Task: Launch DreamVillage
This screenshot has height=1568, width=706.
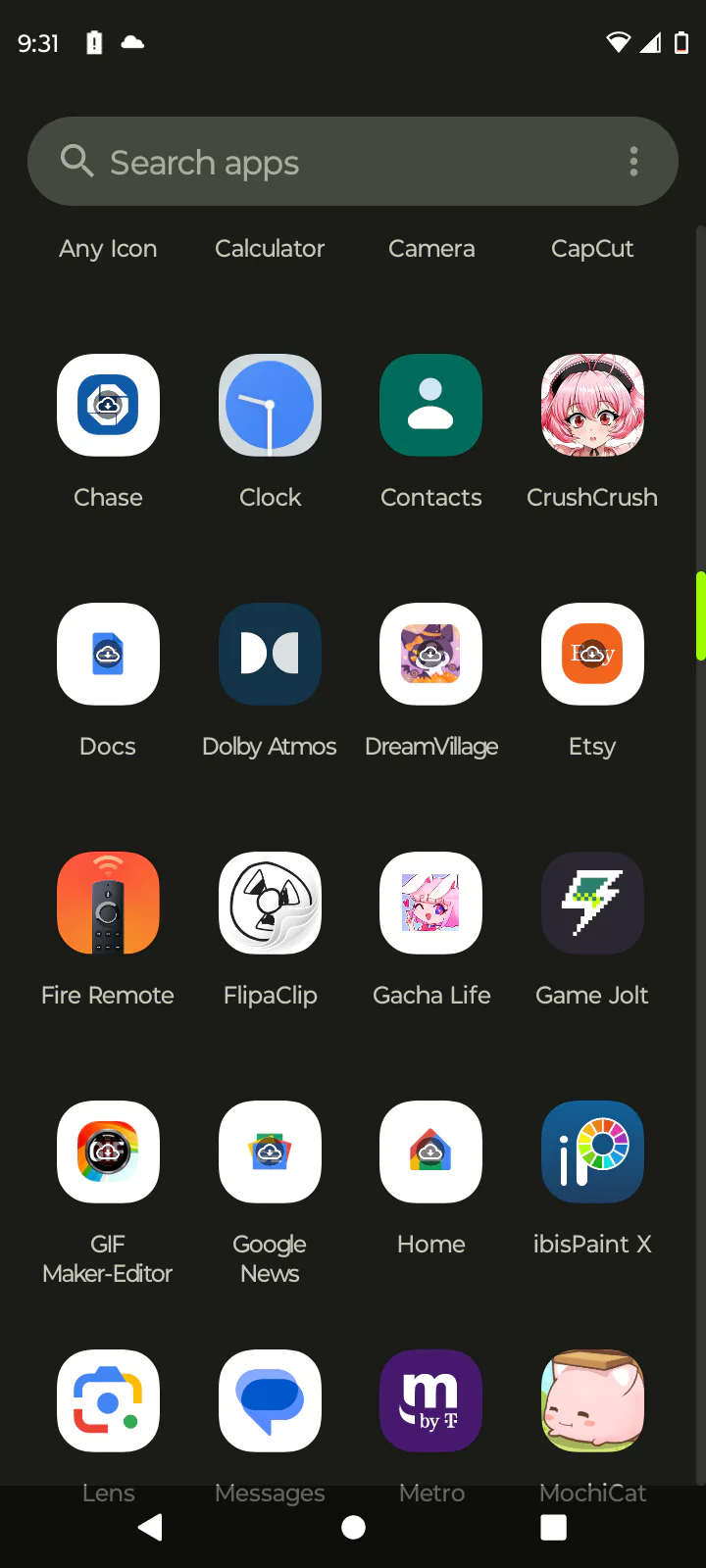Action: pyautogui.click(x=430, y=655)
